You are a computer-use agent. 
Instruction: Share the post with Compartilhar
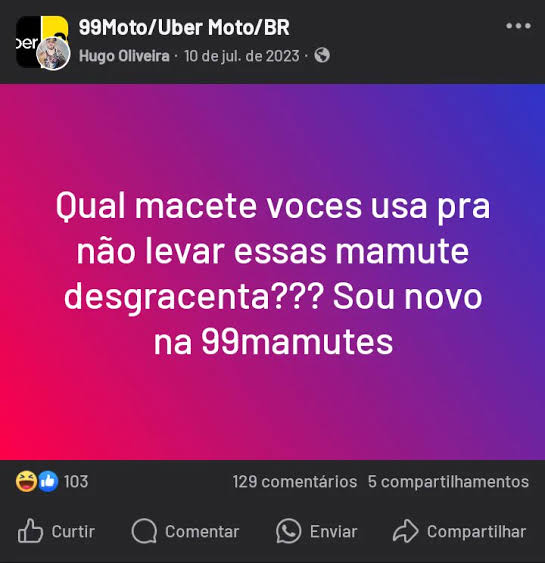[x=460, y=531]
